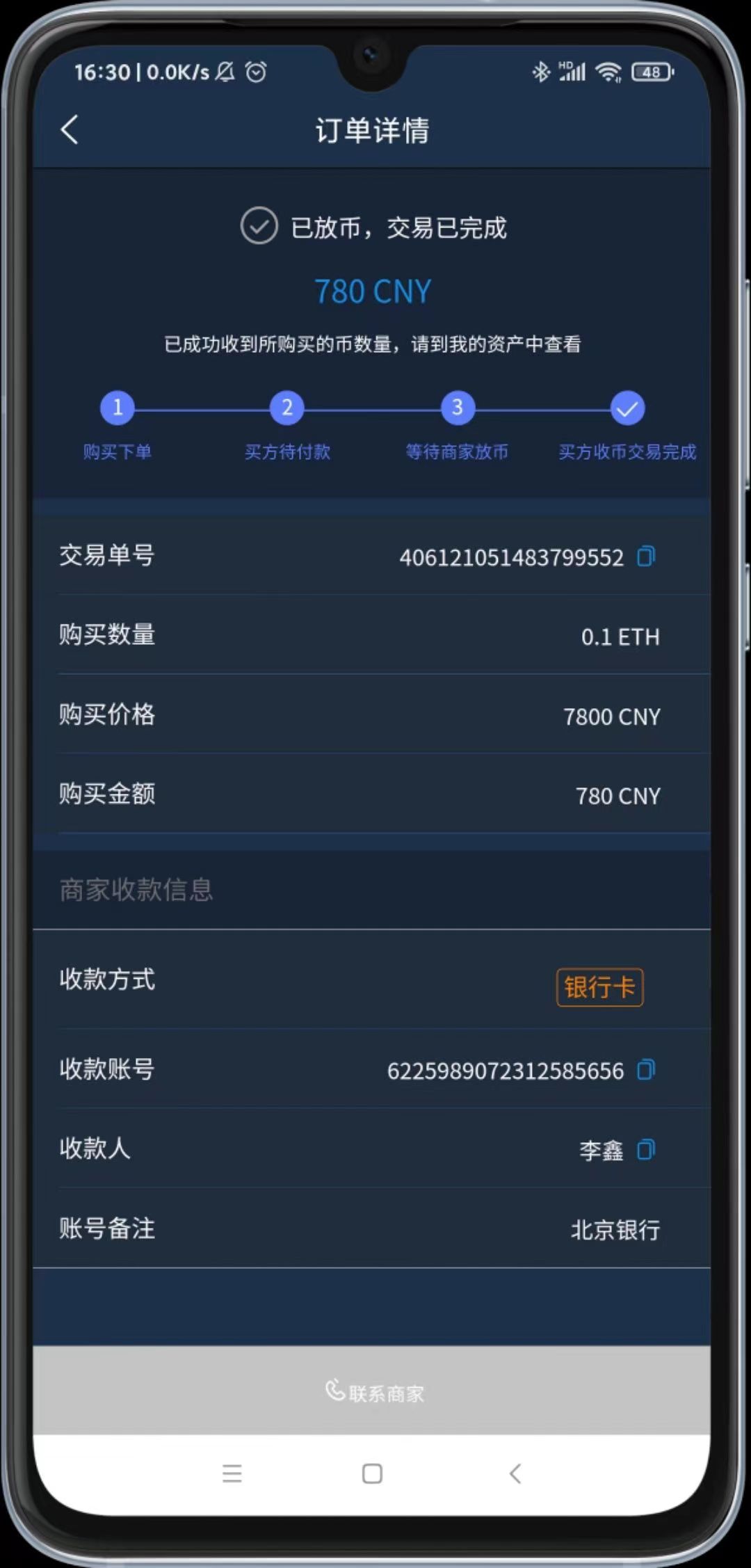Image resolution: width=751 pixels, height=1568 pixels.
Task: Open recent apps from the navigation bar
Action: (x=232, y=1473)
